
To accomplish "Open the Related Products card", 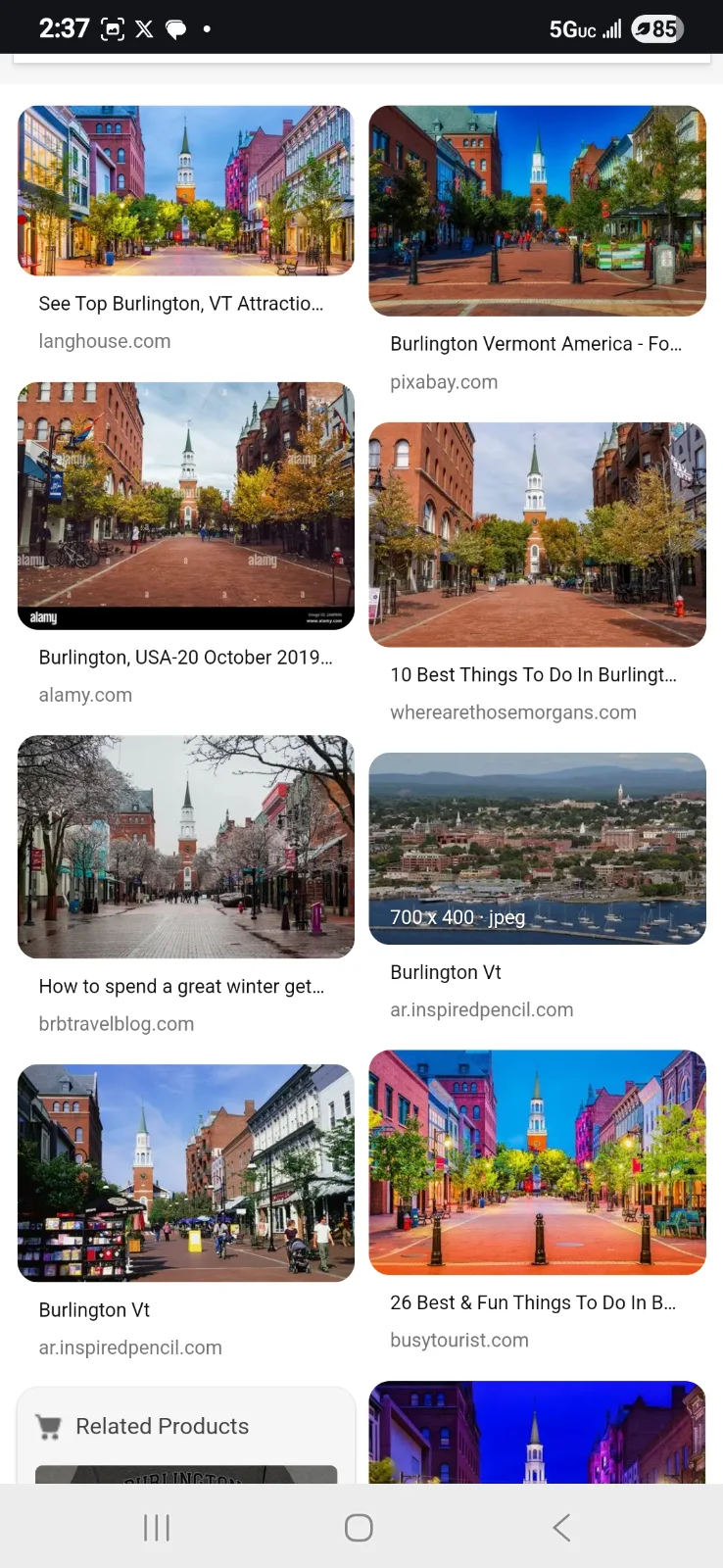I will 186,1427.
